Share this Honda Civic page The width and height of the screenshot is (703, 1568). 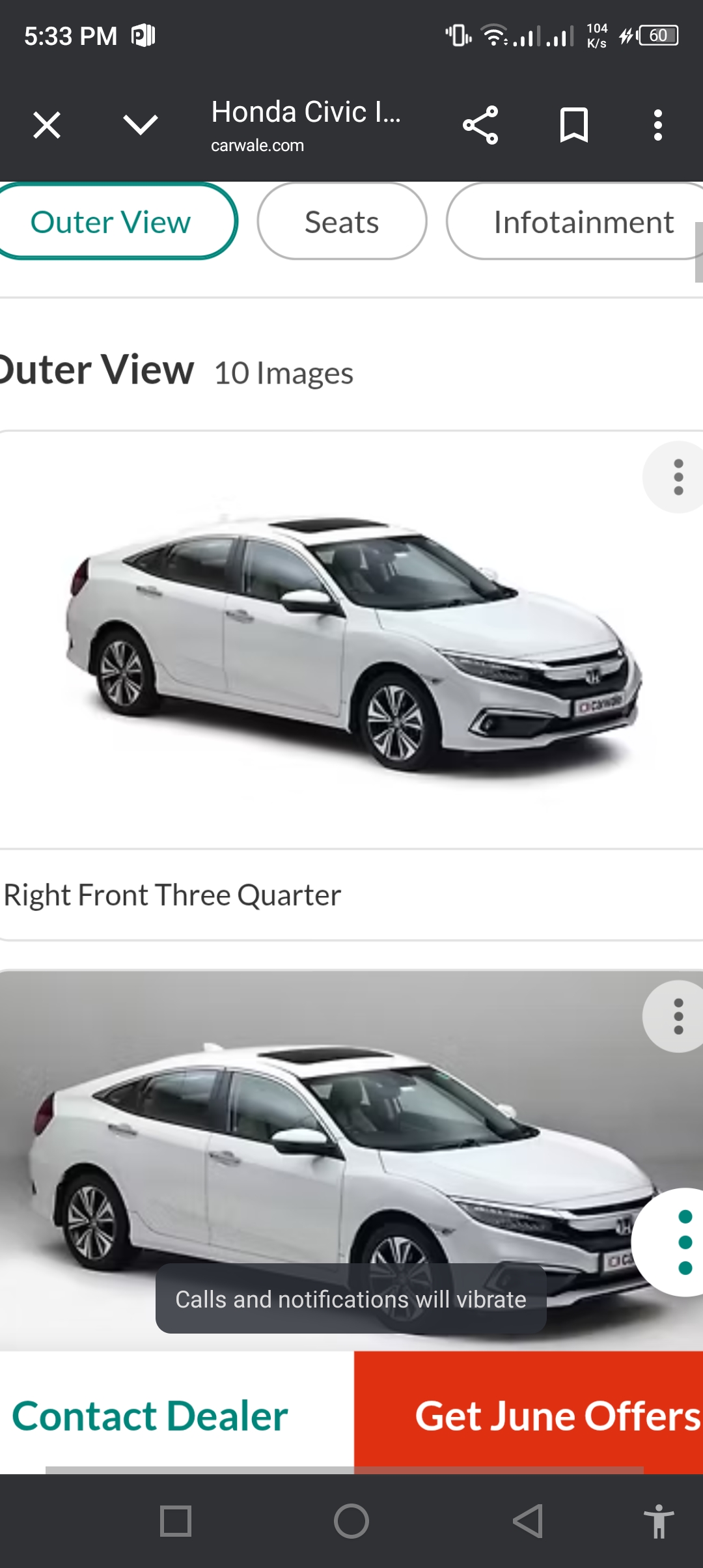pos(480,125)
